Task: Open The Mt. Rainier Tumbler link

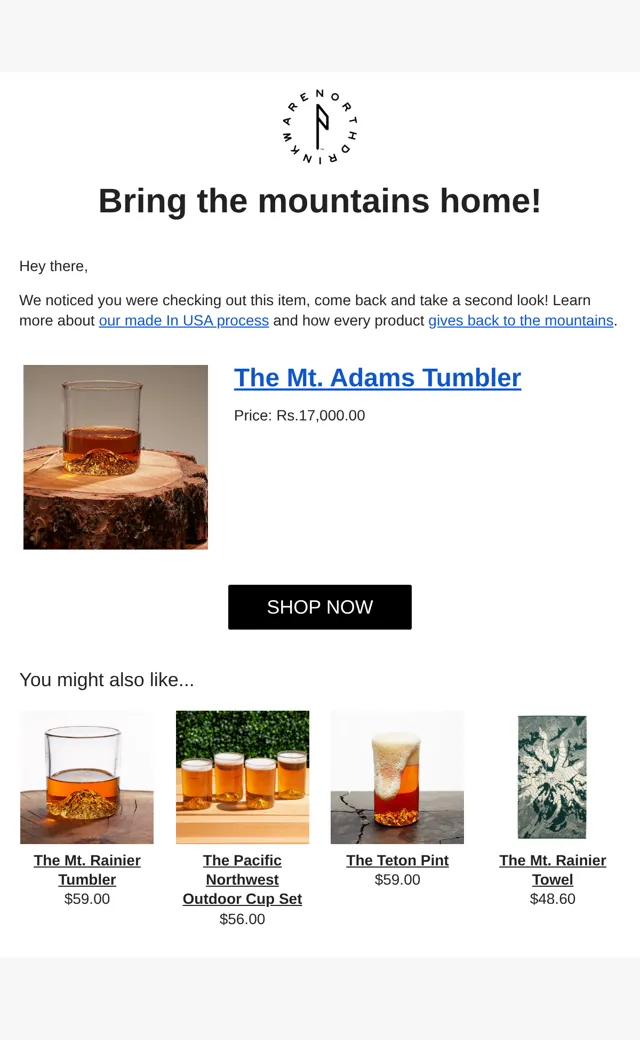Action: click(87, 870)
